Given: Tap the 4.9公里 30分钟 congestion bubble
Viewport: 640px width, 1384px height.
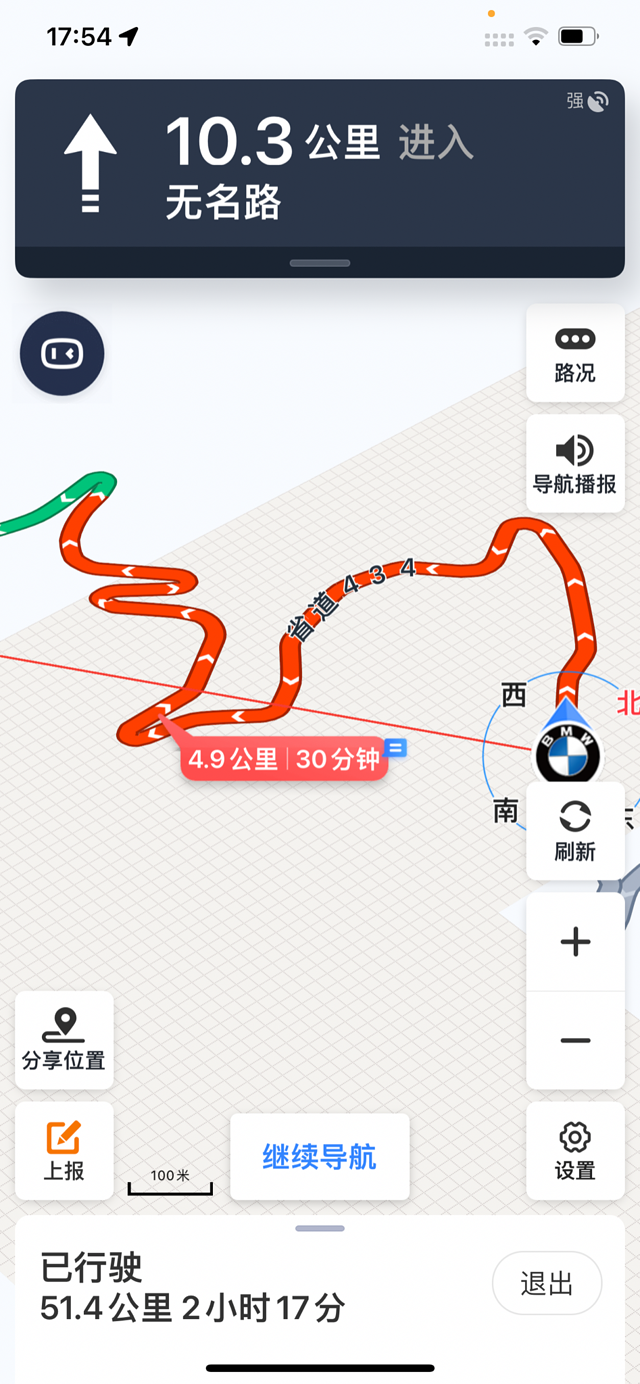Looking at the screenshot, I should 284,759.
